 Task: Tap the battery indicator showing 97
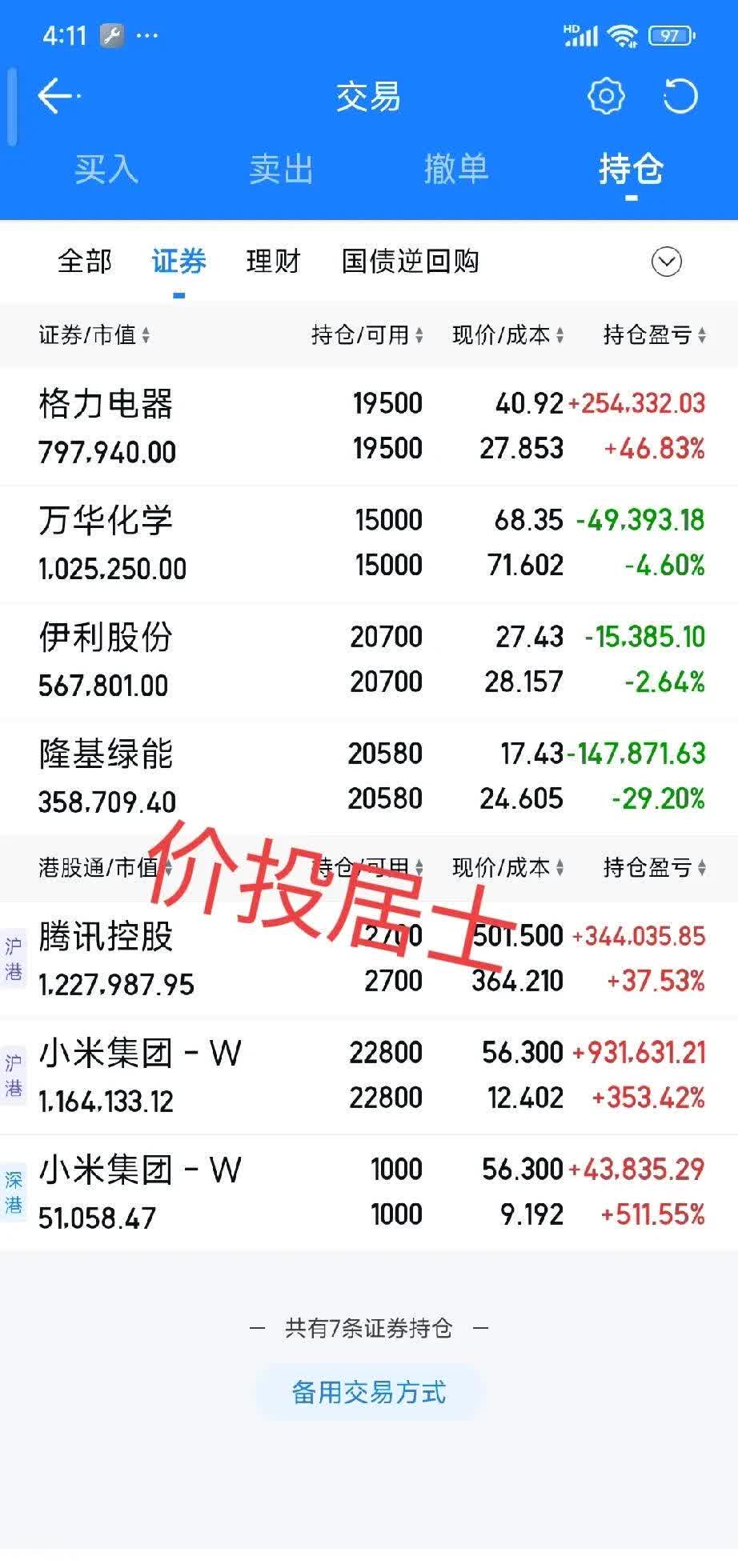tap(672, 35)
